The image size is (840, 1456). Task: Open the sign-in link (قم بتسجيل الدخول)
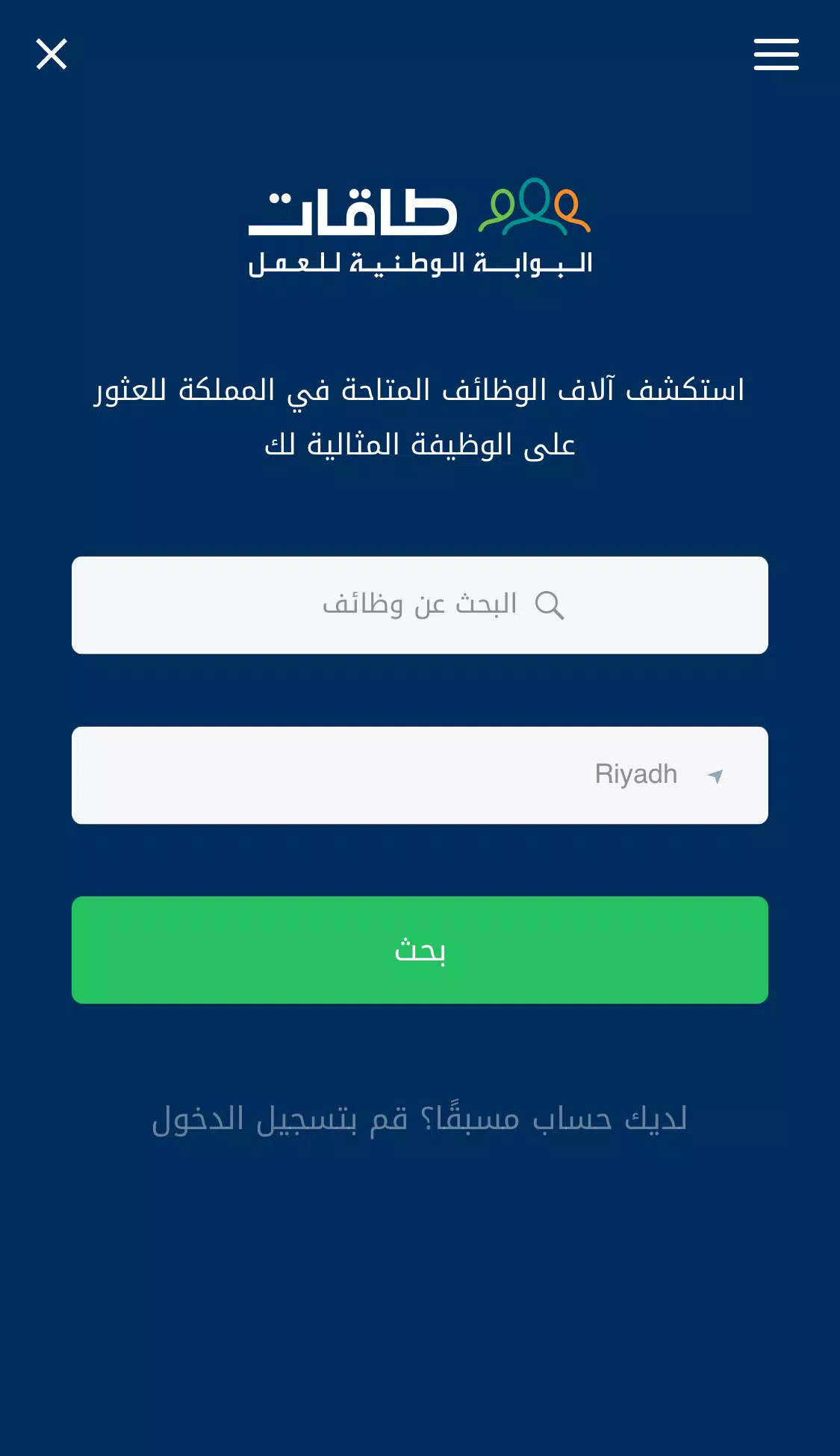coord(280,1119)
